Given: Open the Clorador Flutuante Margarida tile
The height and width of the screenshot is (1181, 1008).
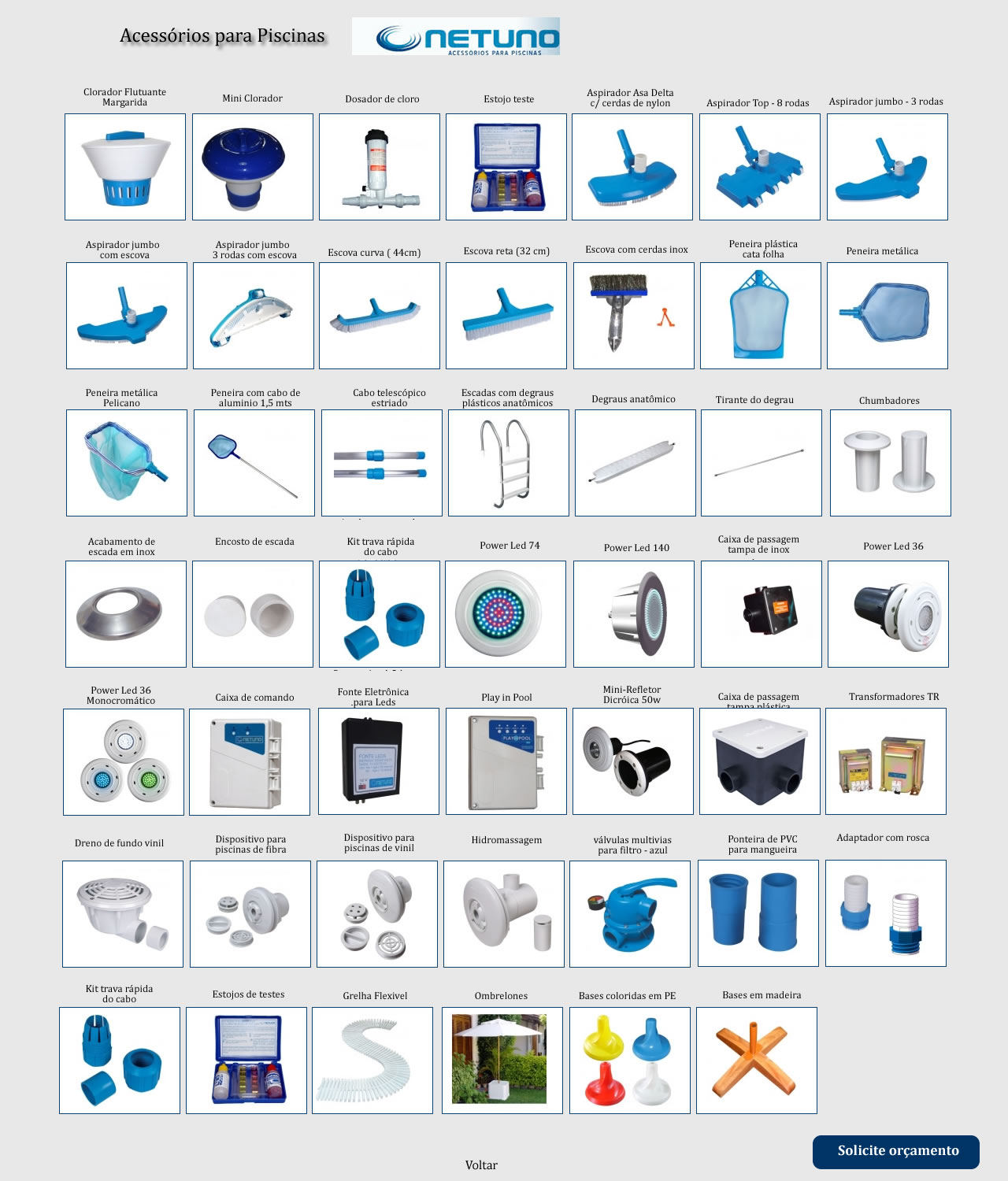Looking at the screenshot, I should [x=125, y=167].
